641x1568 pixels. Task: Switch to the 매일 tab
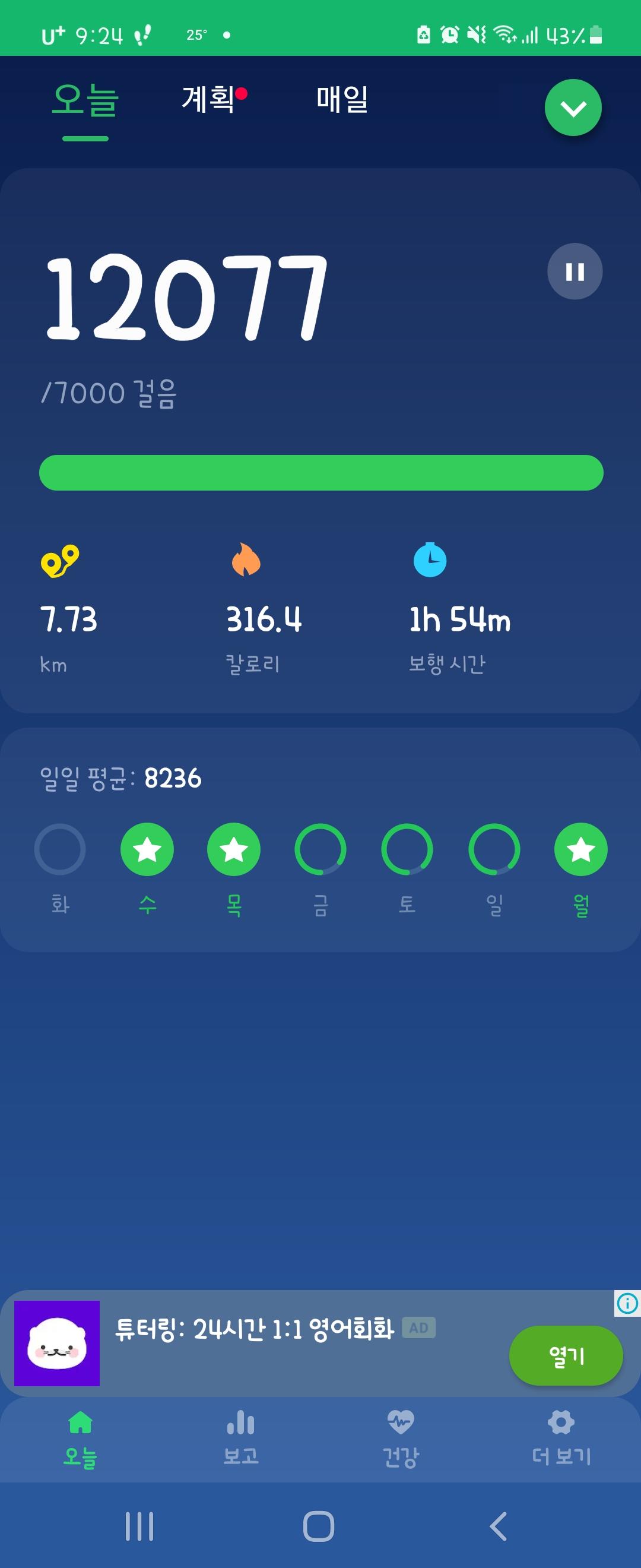point(342,99)
